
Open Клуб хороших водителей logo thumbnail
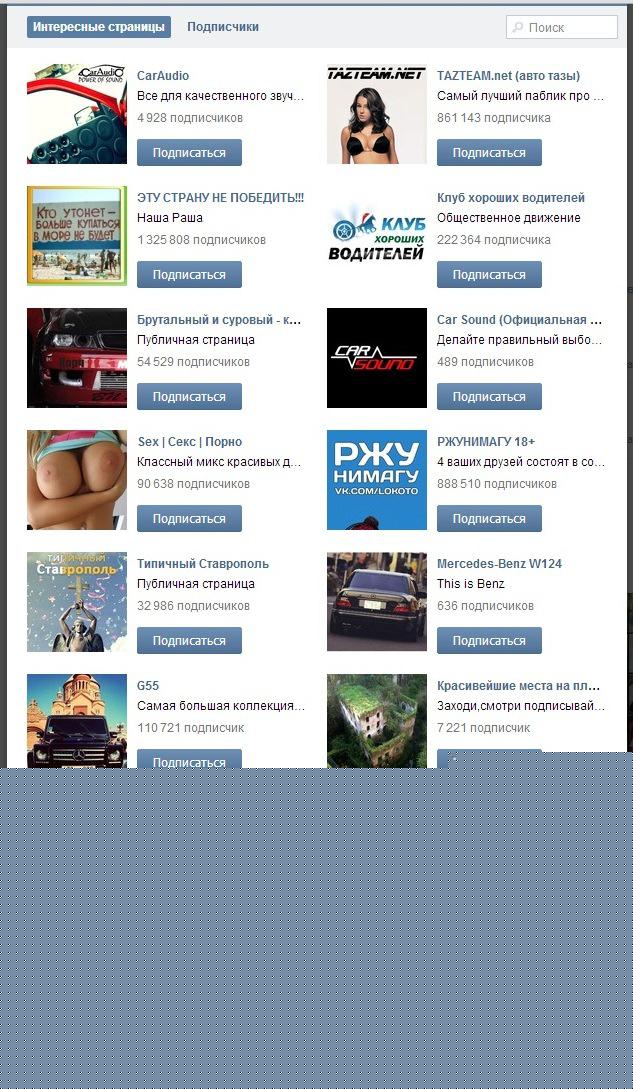377,236
